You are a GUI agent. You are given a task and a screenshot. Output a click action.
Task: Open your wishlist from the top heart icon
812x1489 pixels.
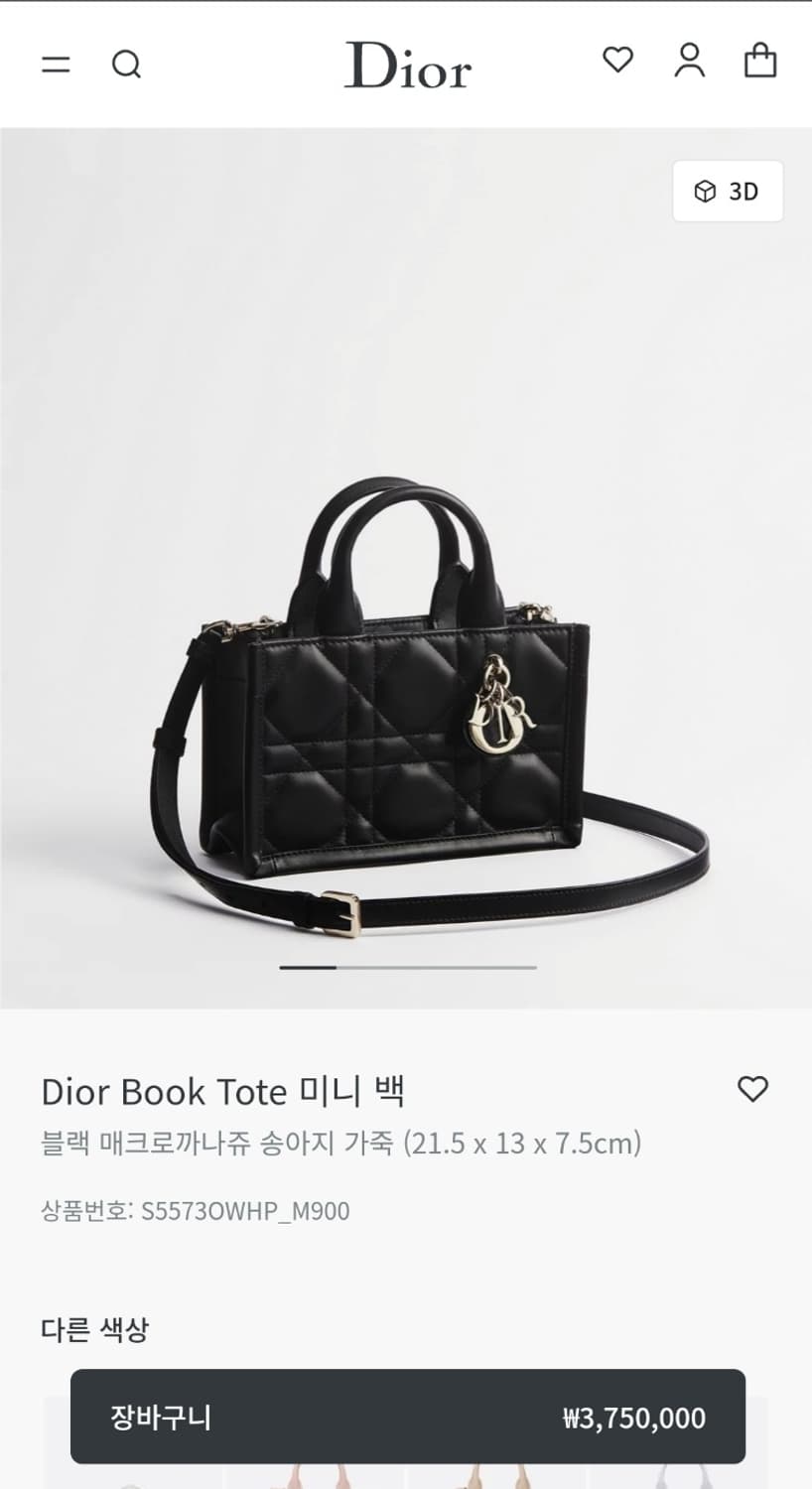(x=619, y=60)
